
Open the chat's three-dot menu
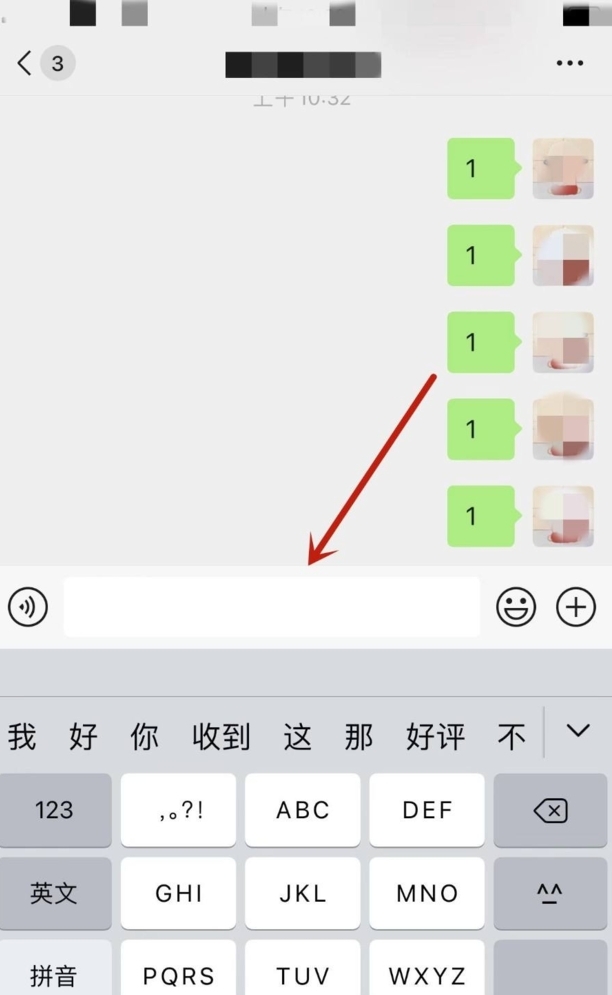click(570, 63)
